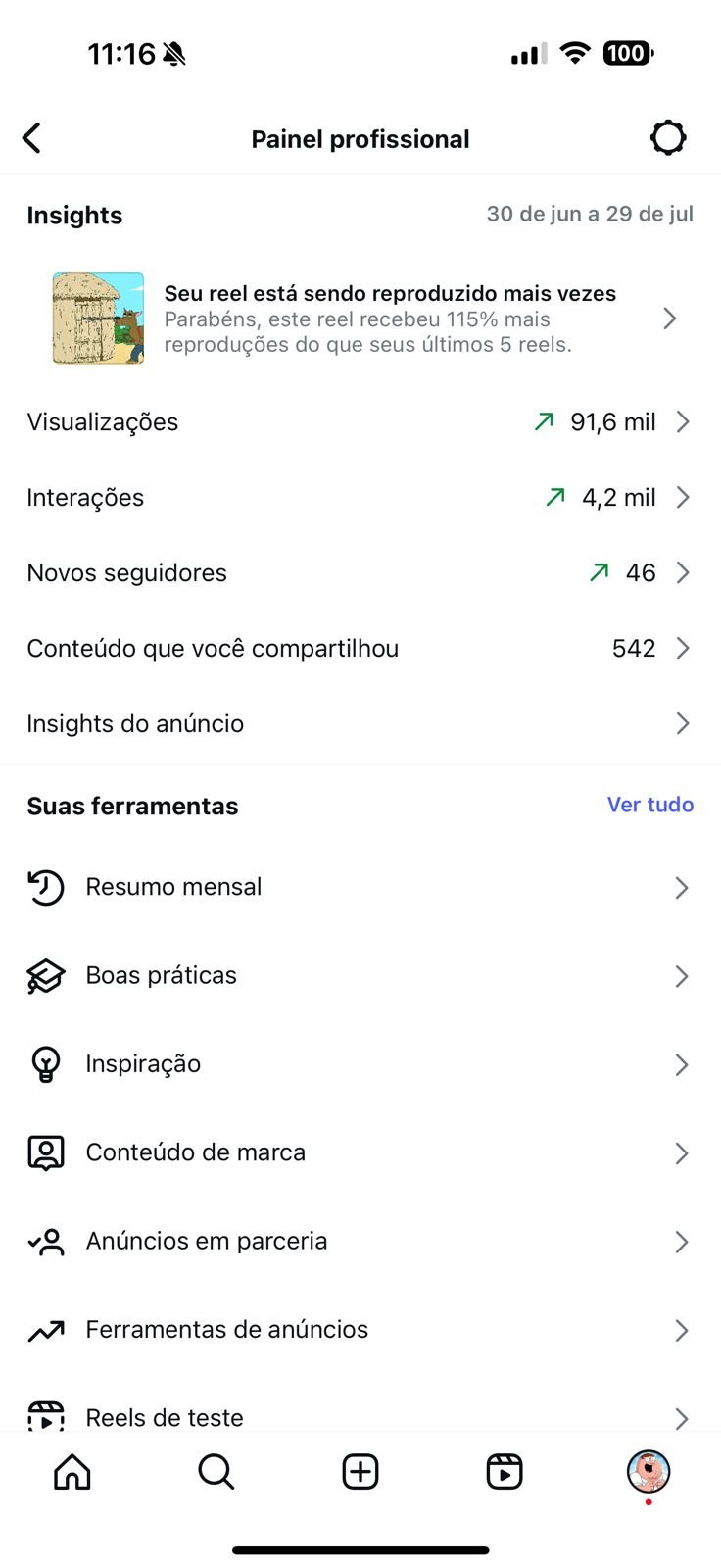Viewport: 721px width, 1568px height.
Task: Open Boas práticas
Action: coord(360,976)
